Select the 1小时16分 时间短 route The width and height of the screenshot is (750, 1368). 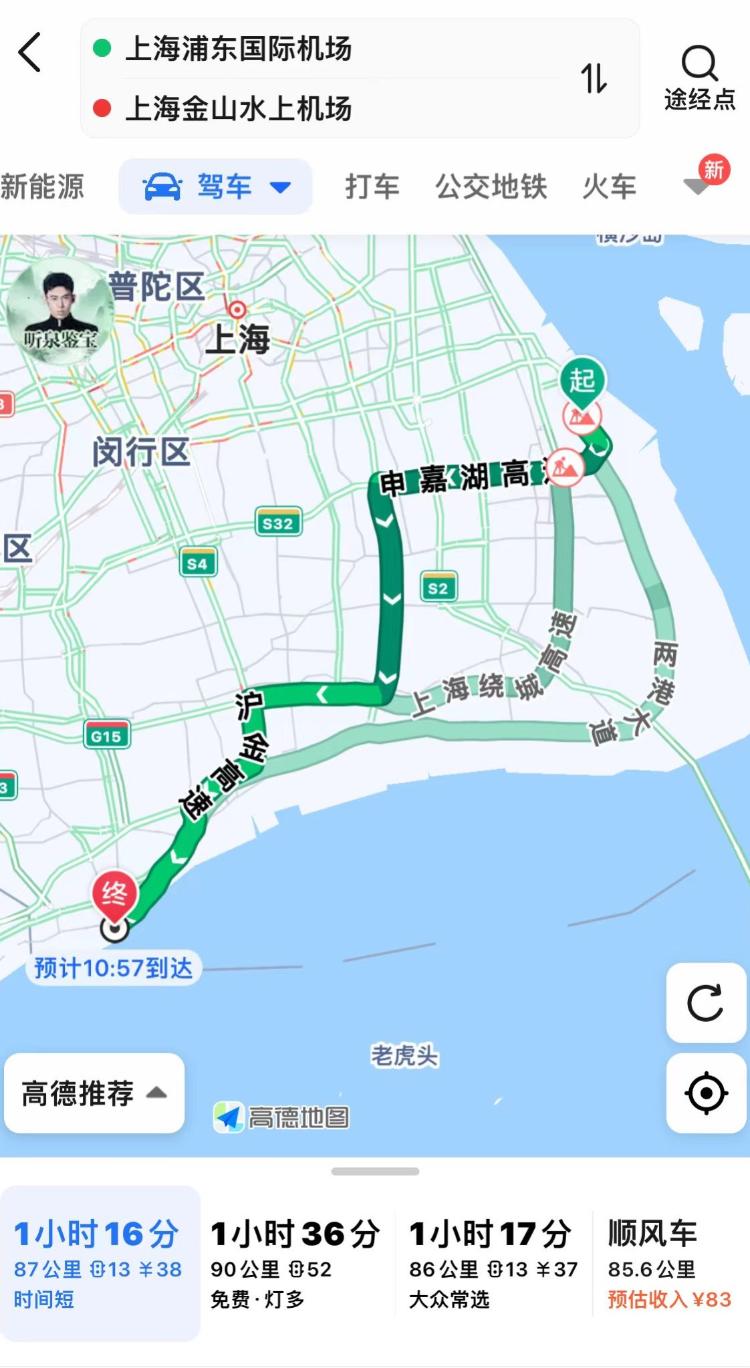pyautogui.click(x=99, y=1263)
